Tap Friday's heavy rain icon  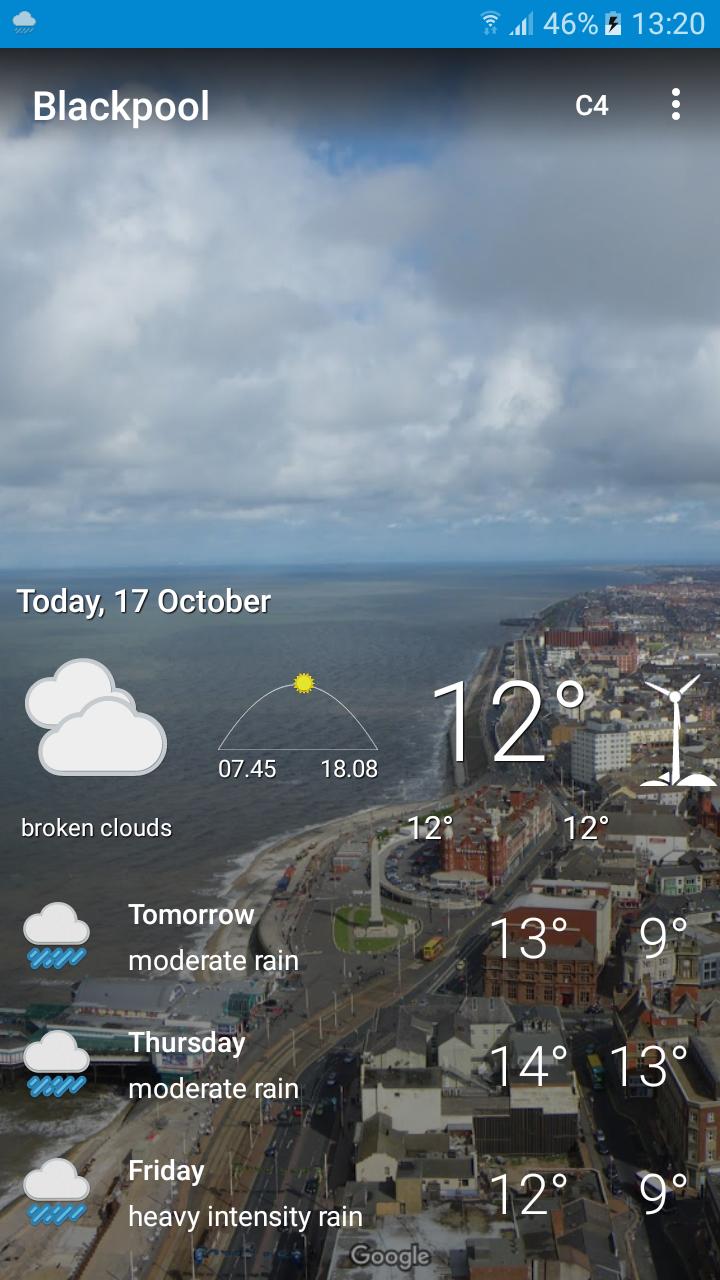pyautogui.click(x=56, y=1191)
